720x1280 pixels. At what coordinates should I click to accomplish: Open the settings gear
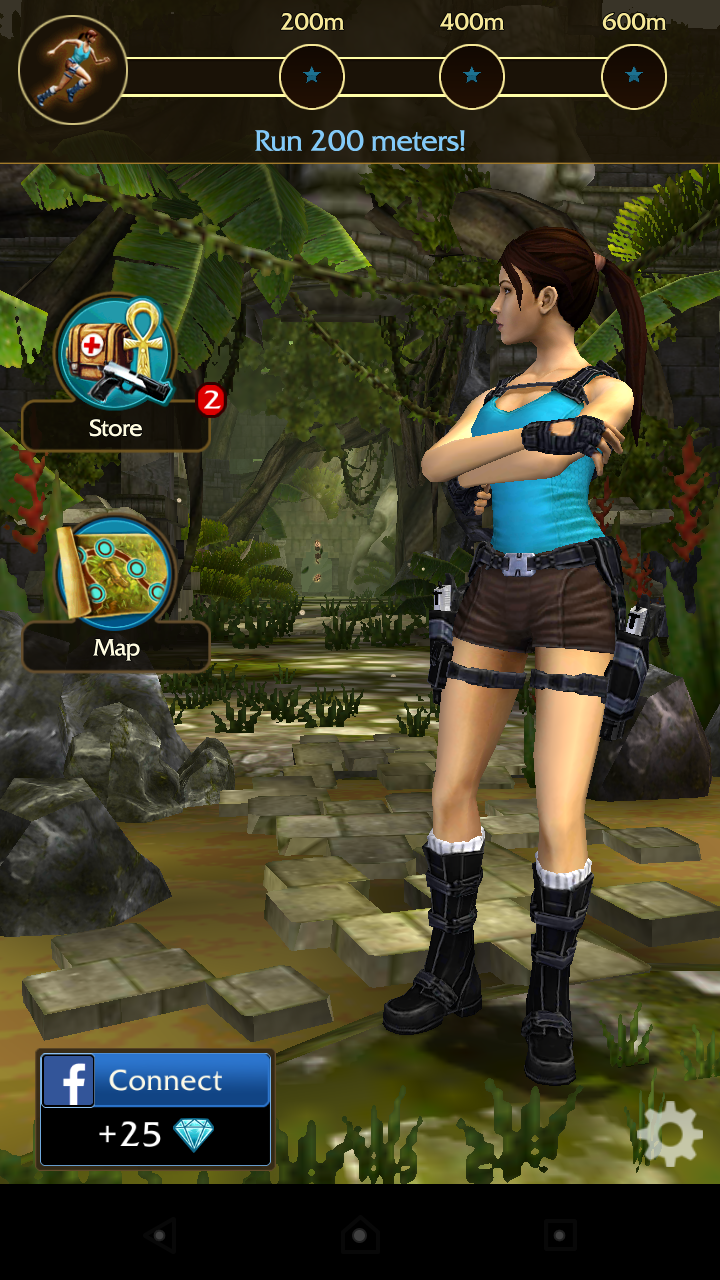click(x=670, y=1133)
